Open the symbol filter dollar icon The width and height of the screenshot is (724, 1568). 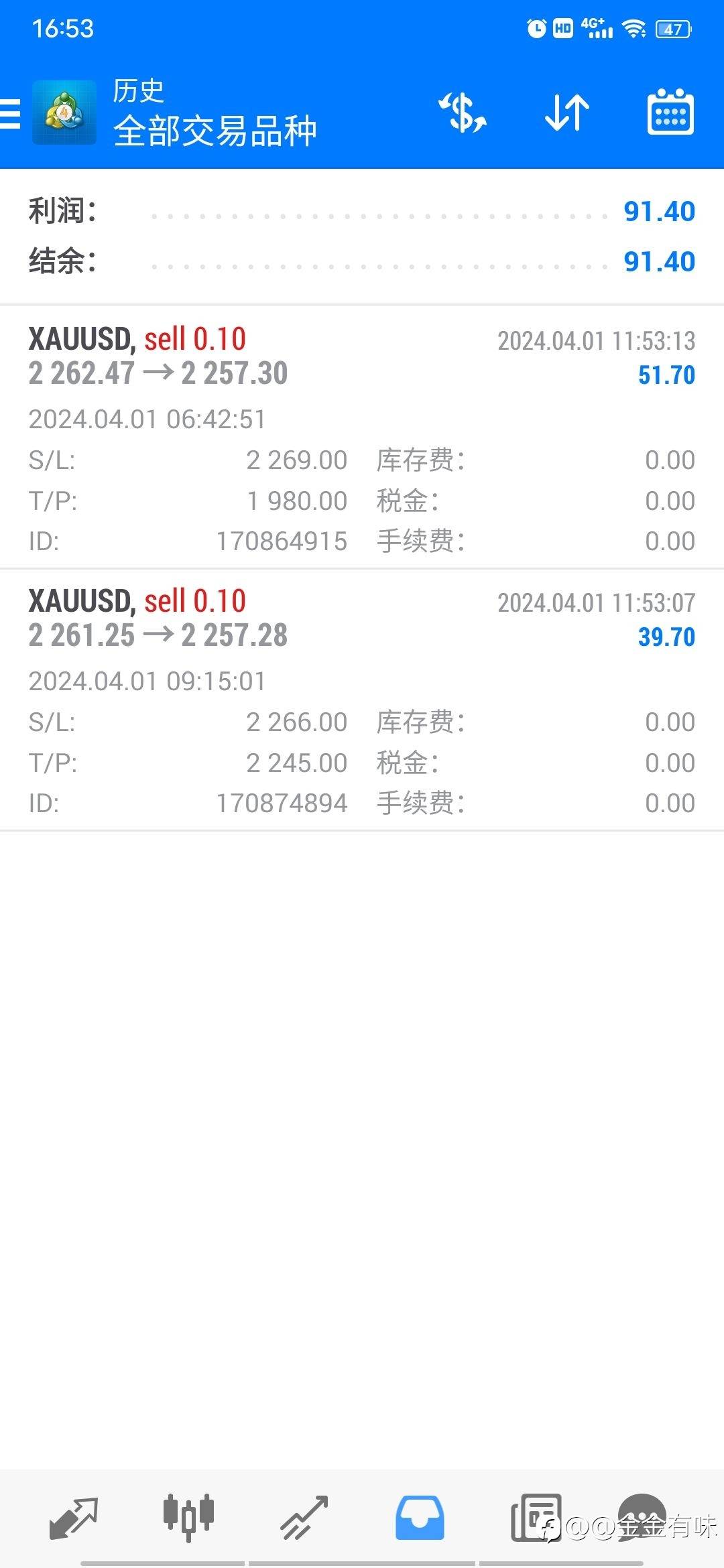pyautogui.click(x=463, y=113)
